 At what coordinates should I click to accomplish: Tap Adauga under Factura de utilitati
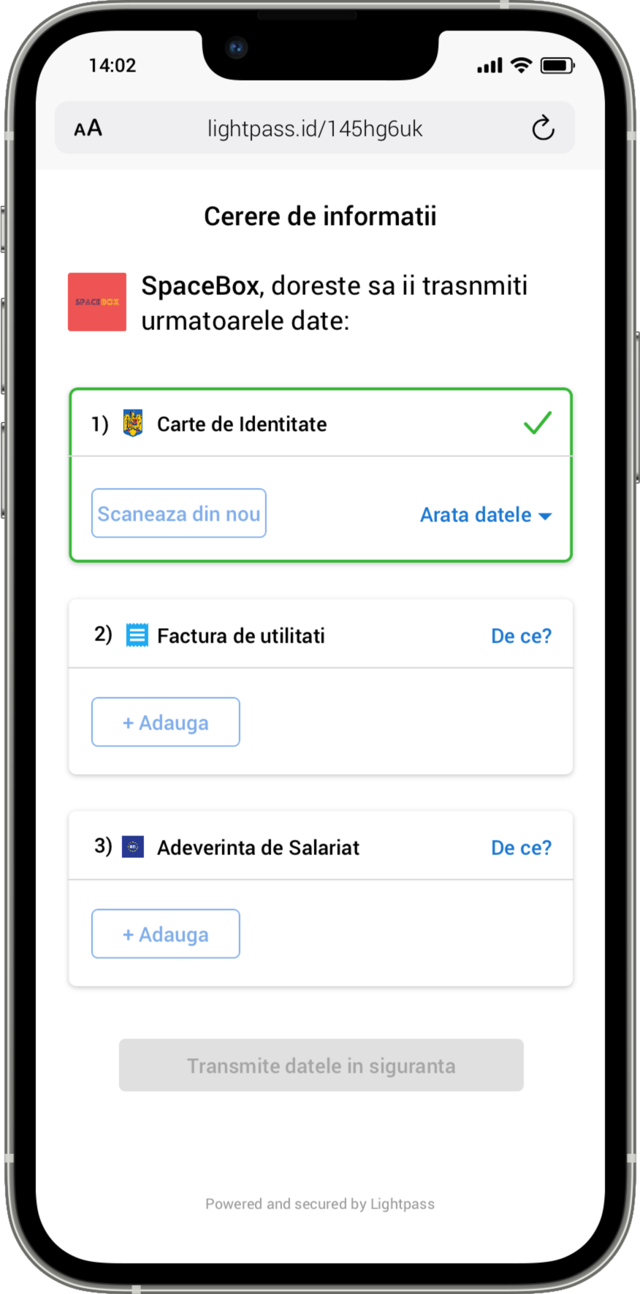tap(166, 723)
